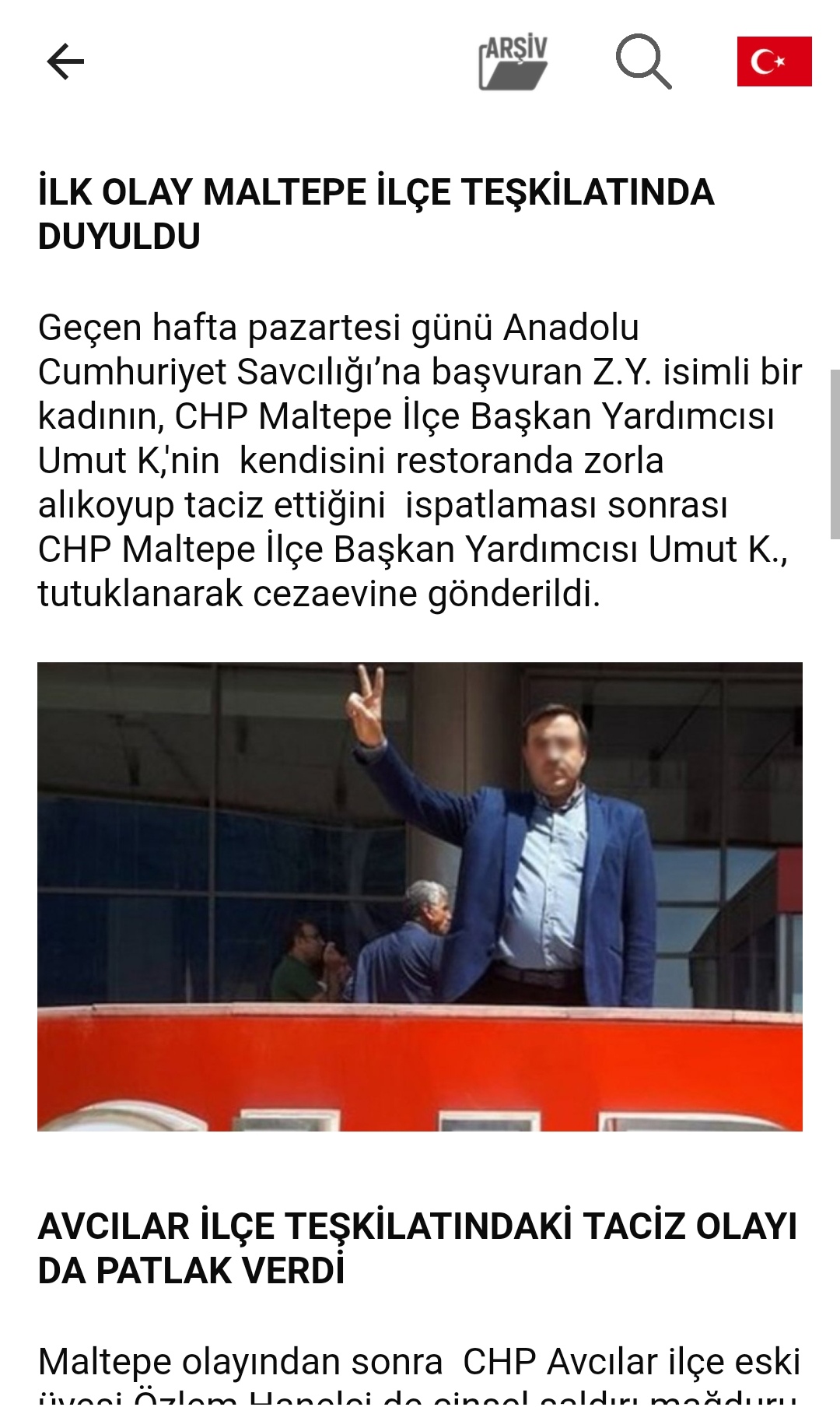Open the search magnifier

point(643,61)
